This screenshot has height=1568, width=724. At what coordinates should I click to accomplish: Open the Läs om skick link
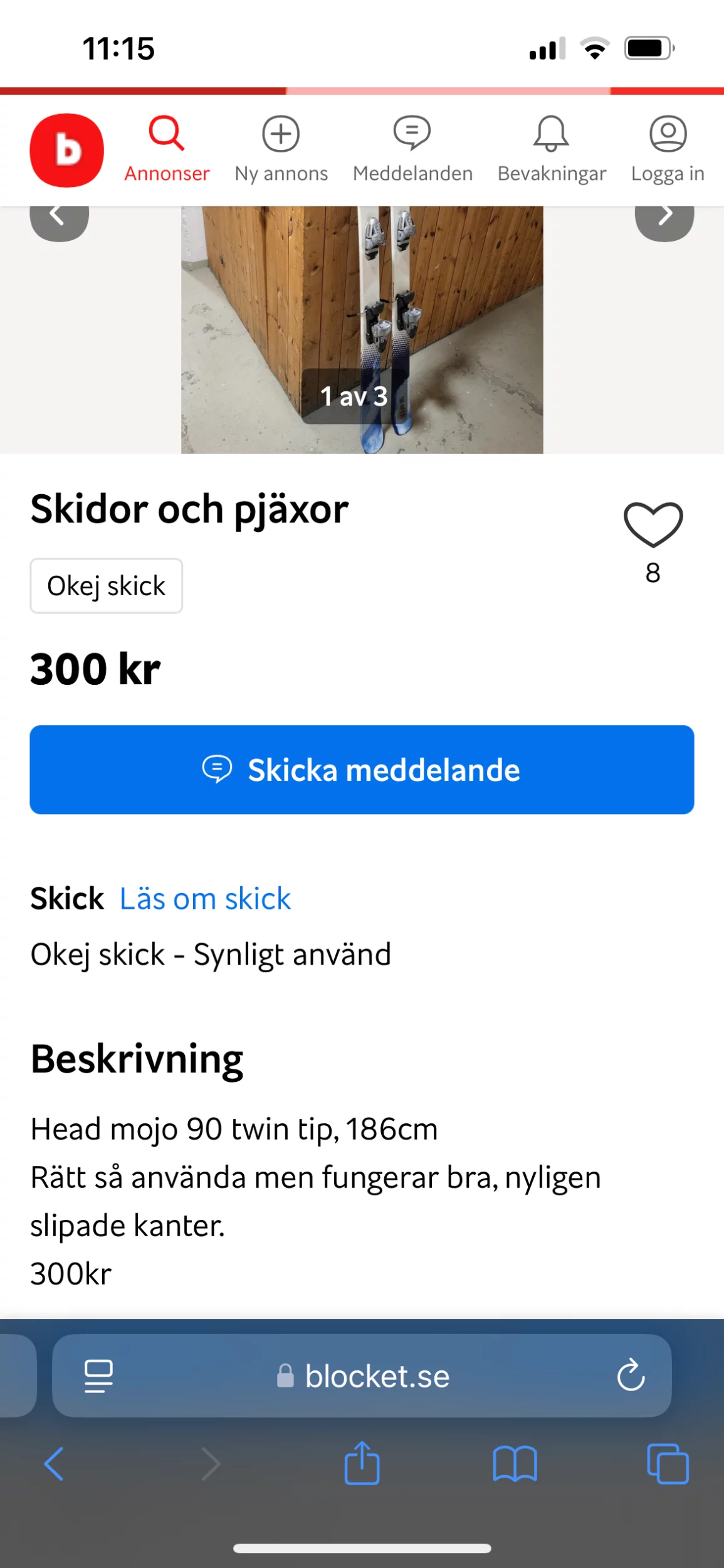205,899
